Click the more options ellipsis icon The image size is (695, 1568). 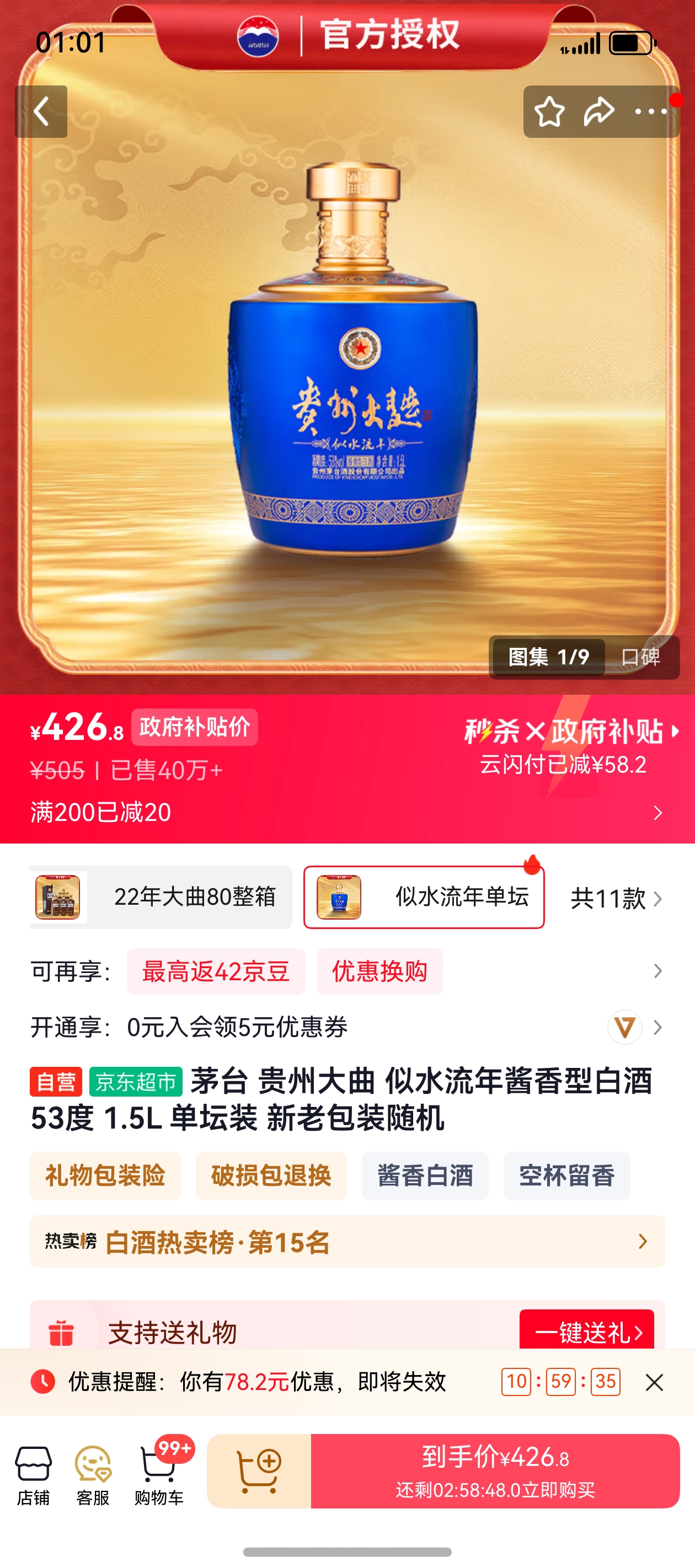(x=651, y=112)
